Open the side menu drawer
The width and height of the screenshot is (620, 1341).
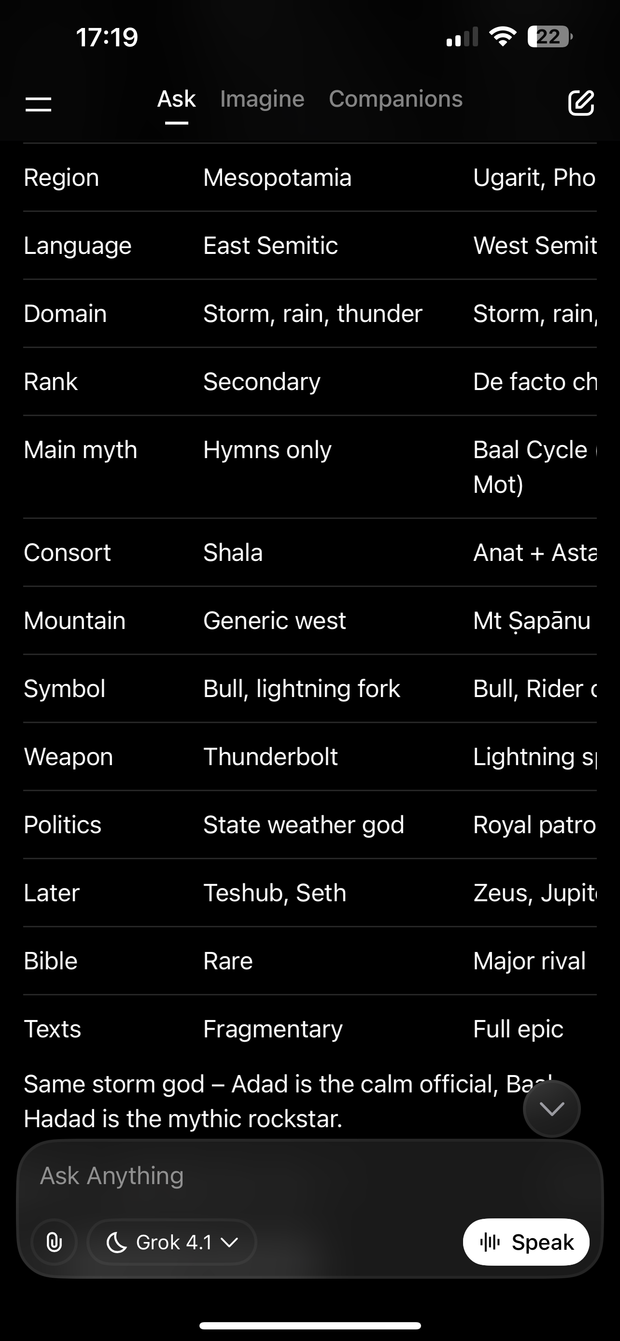38,103
